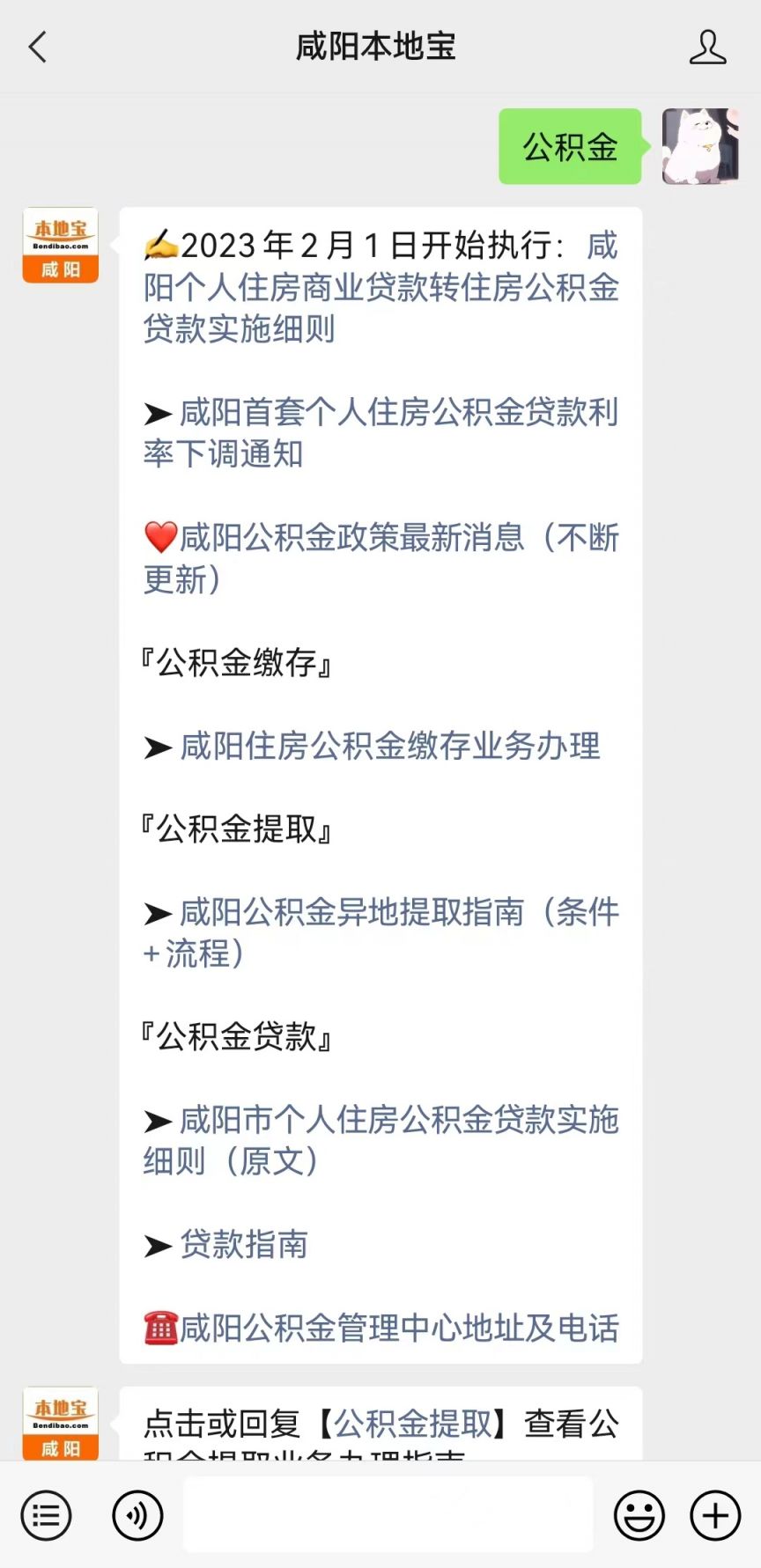Viewport: 761px width, 1568px height.
Task: Tap 本地宝 avatar beside the first reply
Action: tap(61, 245)
